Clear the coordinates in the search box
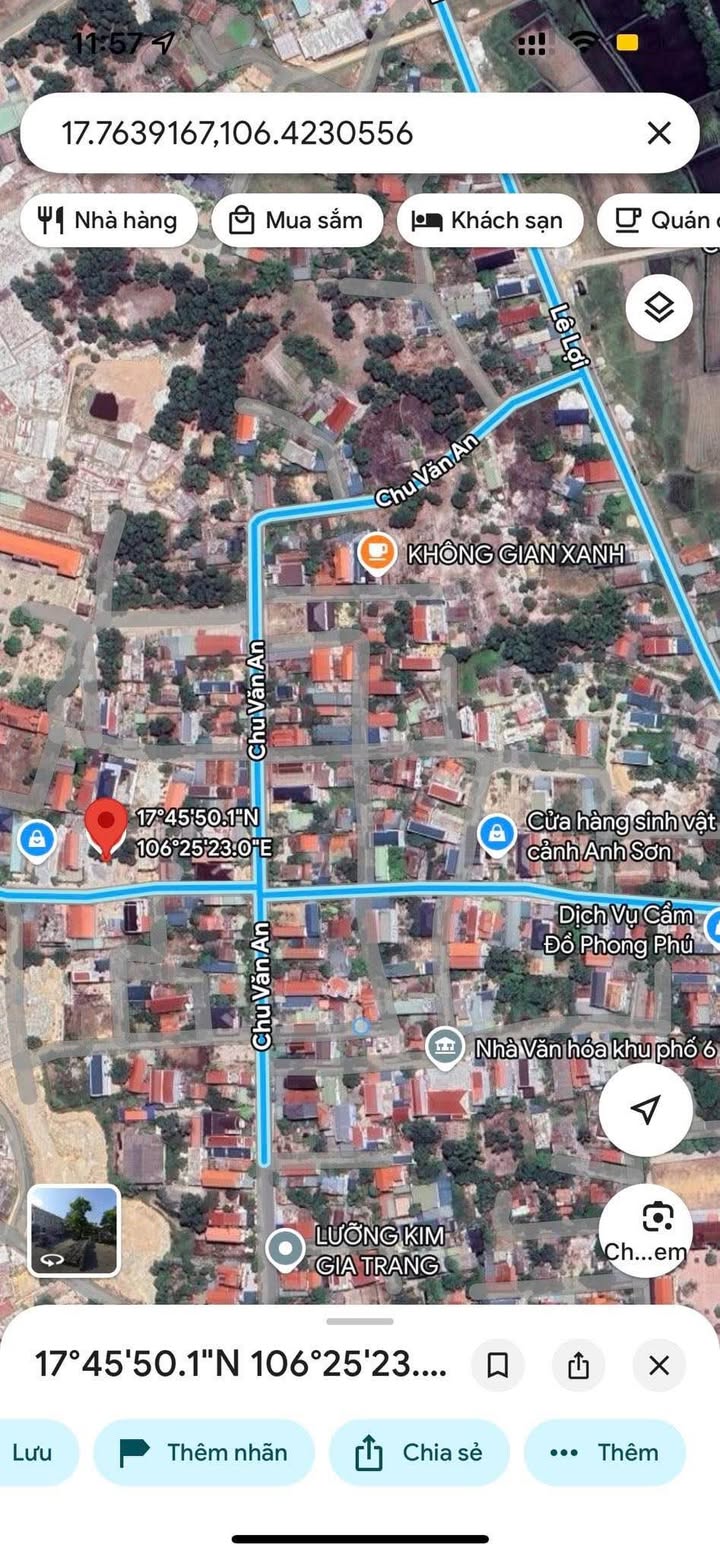Screen dimensions: 720x1557 659,133
